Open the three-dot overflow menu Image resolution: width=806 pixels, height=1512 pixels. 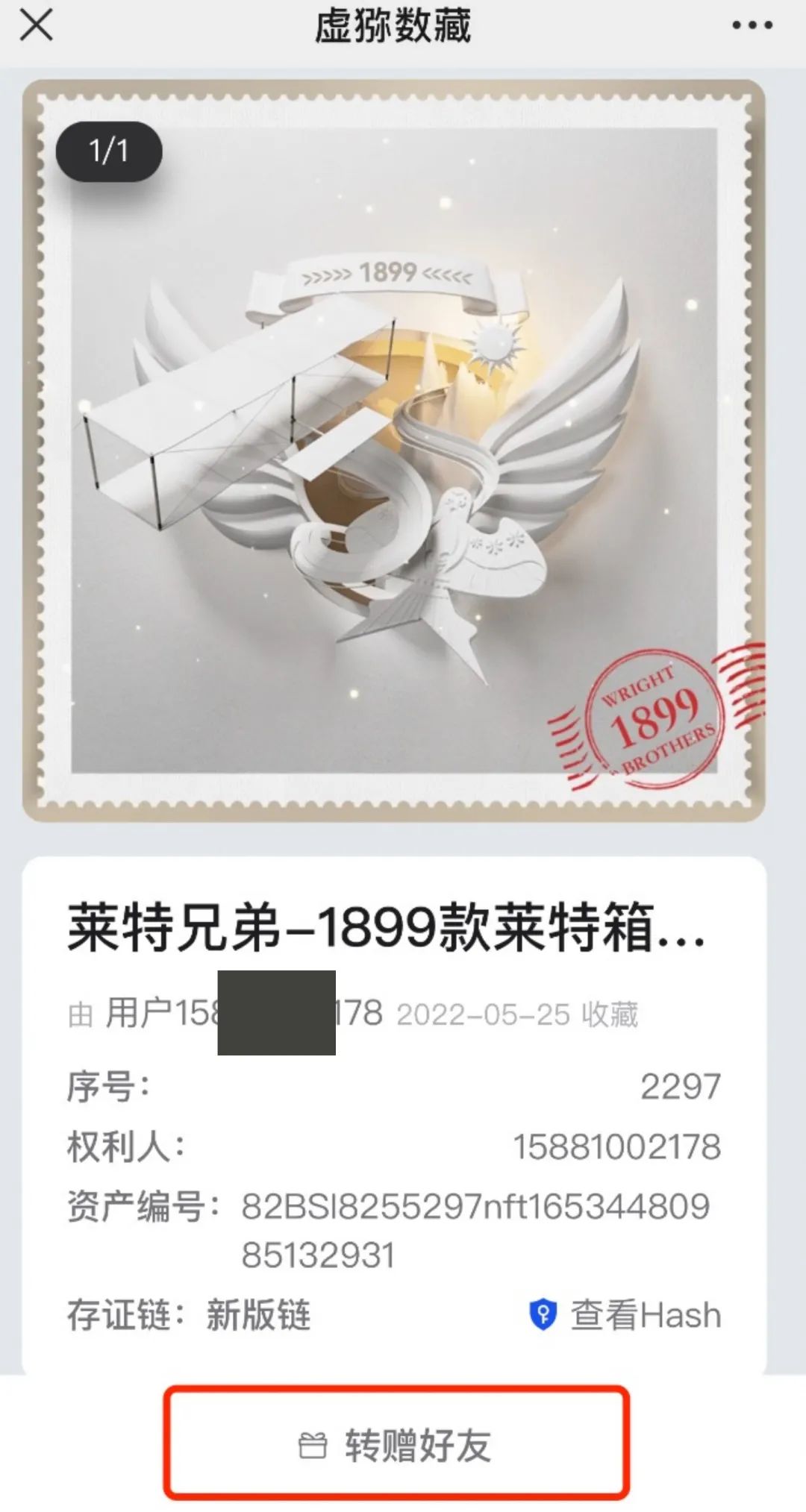point(752,26)
